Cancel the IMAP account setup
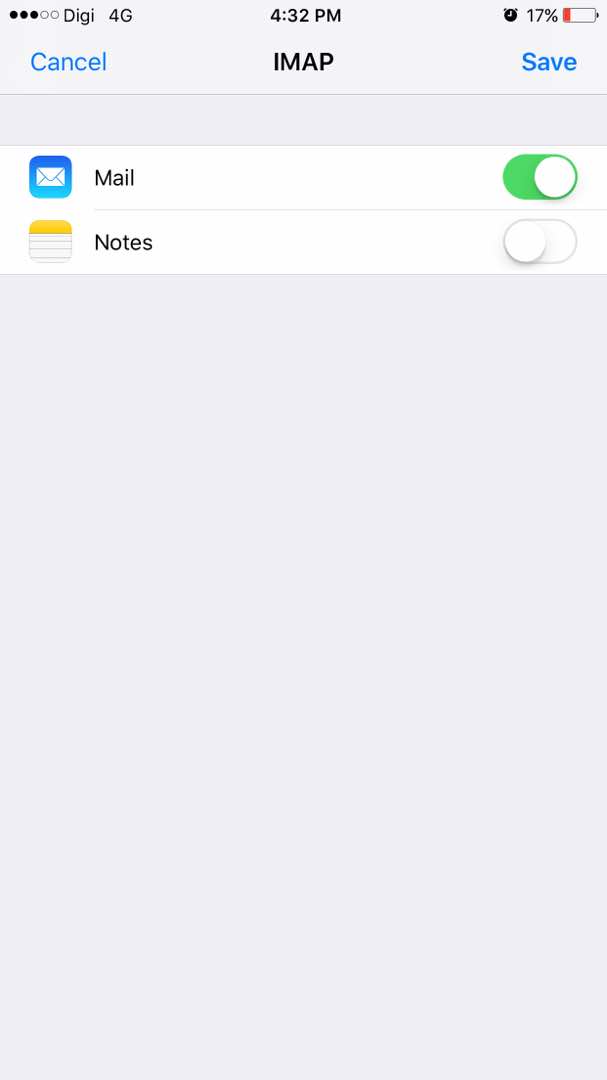Viewport: 607px width, 1080px height. 68,62
